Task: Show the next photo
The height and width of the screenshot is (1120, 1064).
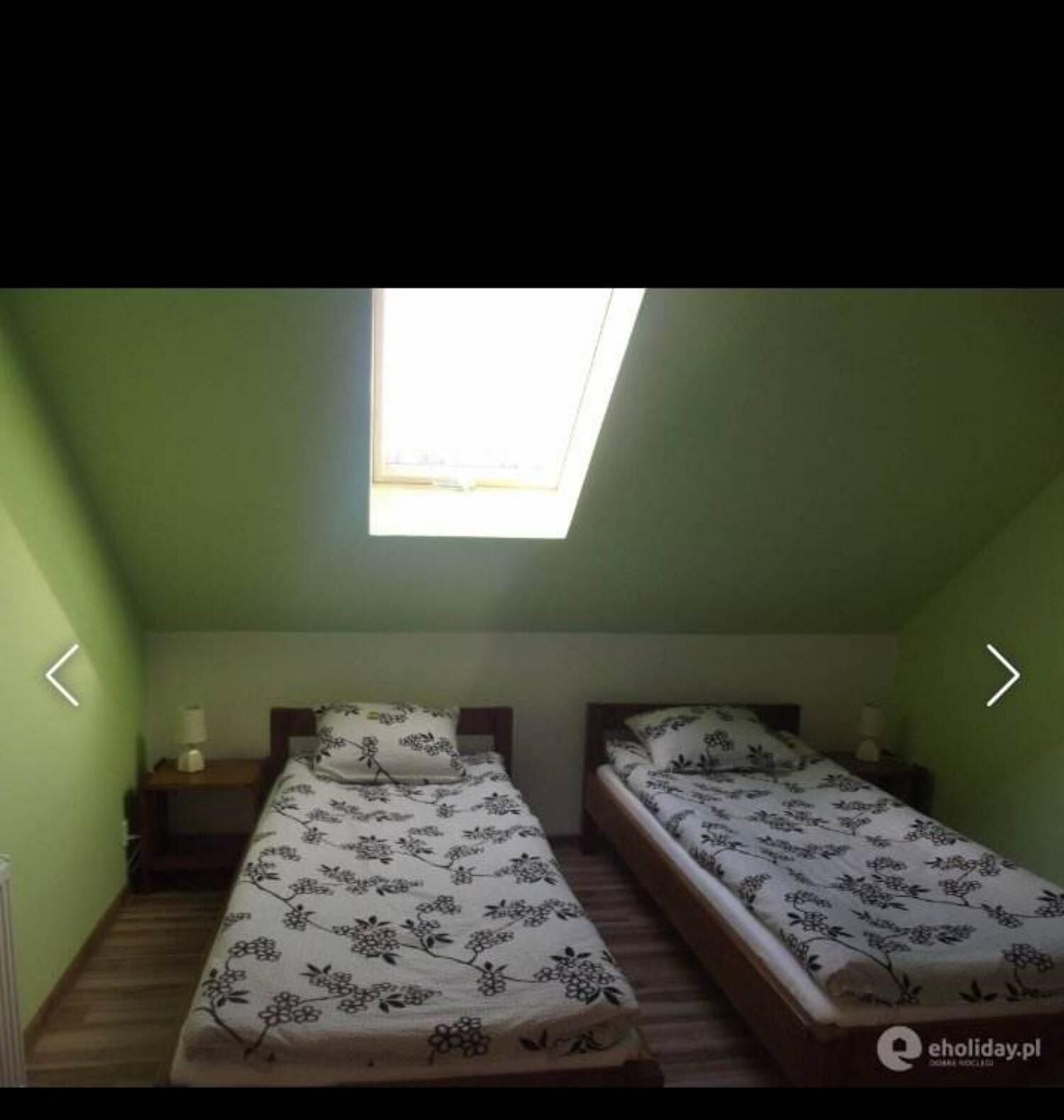Action: tap(1002, 675)
